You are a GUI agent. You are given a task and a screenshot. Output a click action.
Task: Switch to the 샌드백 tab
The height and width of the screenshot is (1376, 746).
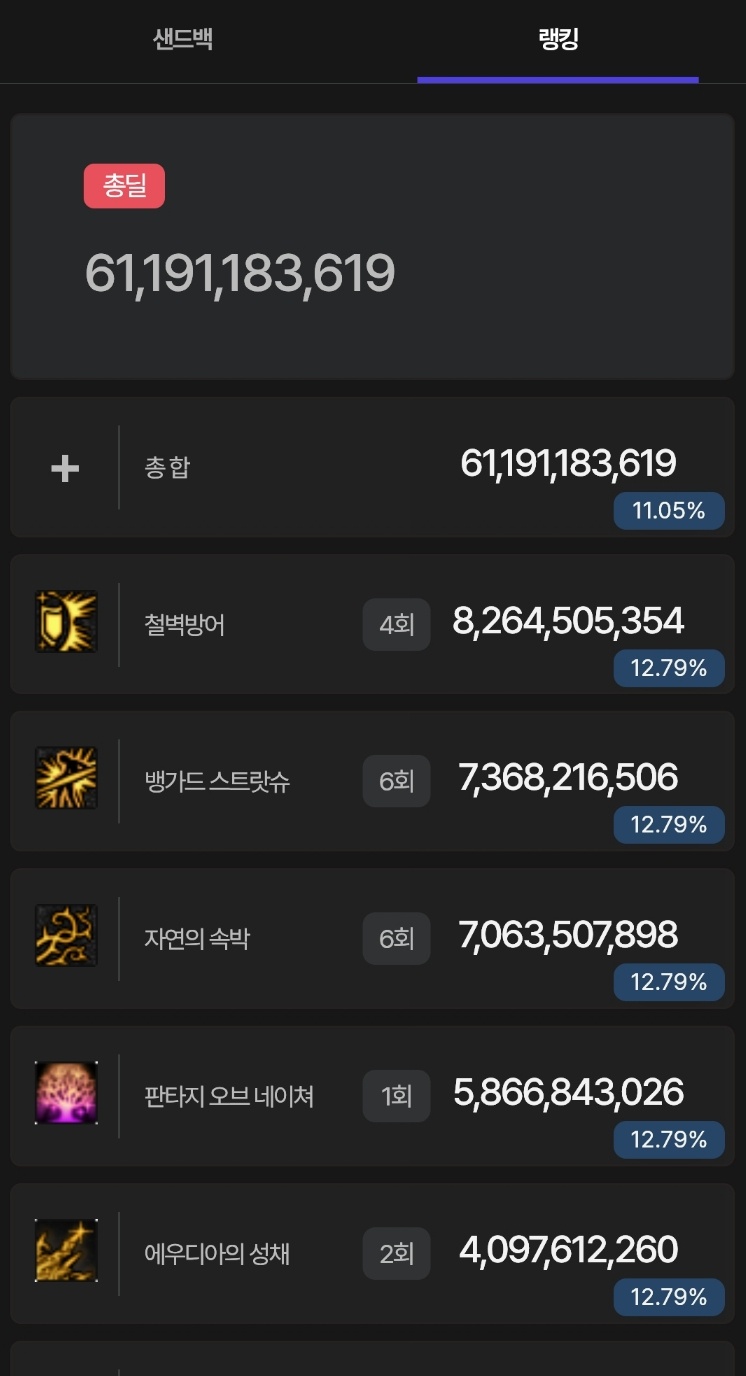click(x=183, y=40)
